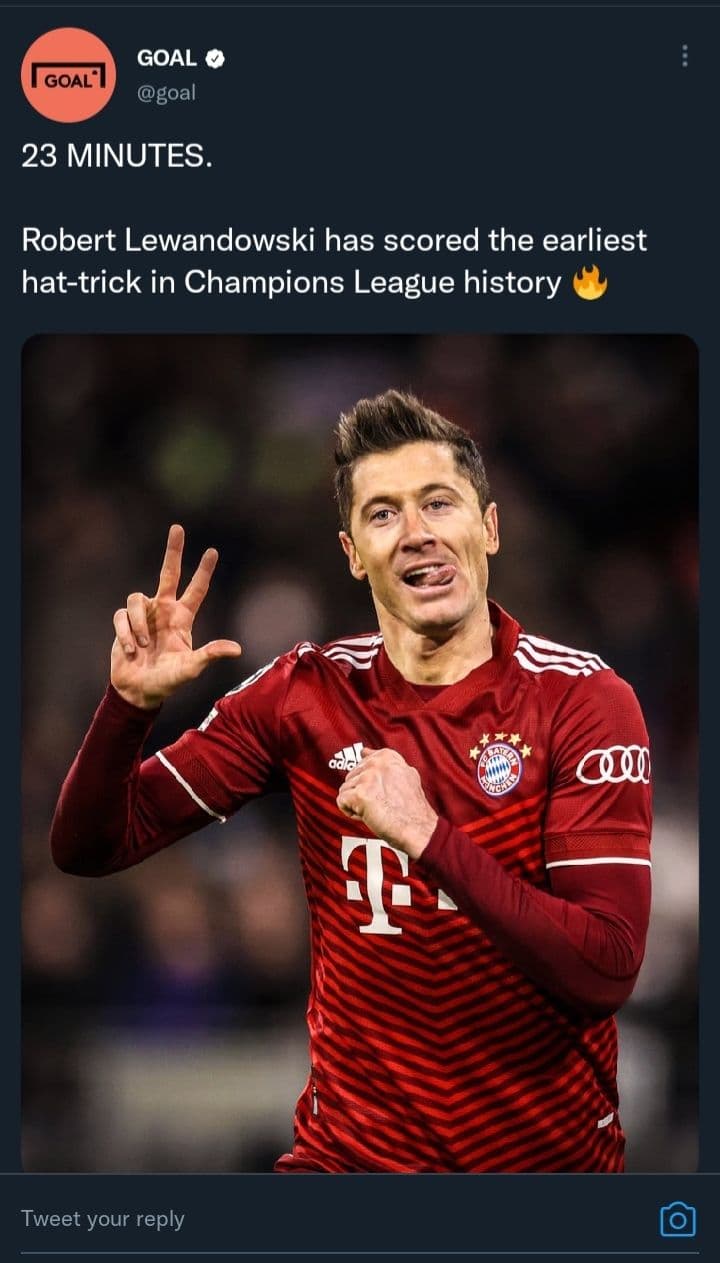Open the tweet's three-dot overflow menu
Image resolution: width=720 pixels, height=1263 pixels.
pyautogui.click(x=684, y=56)
